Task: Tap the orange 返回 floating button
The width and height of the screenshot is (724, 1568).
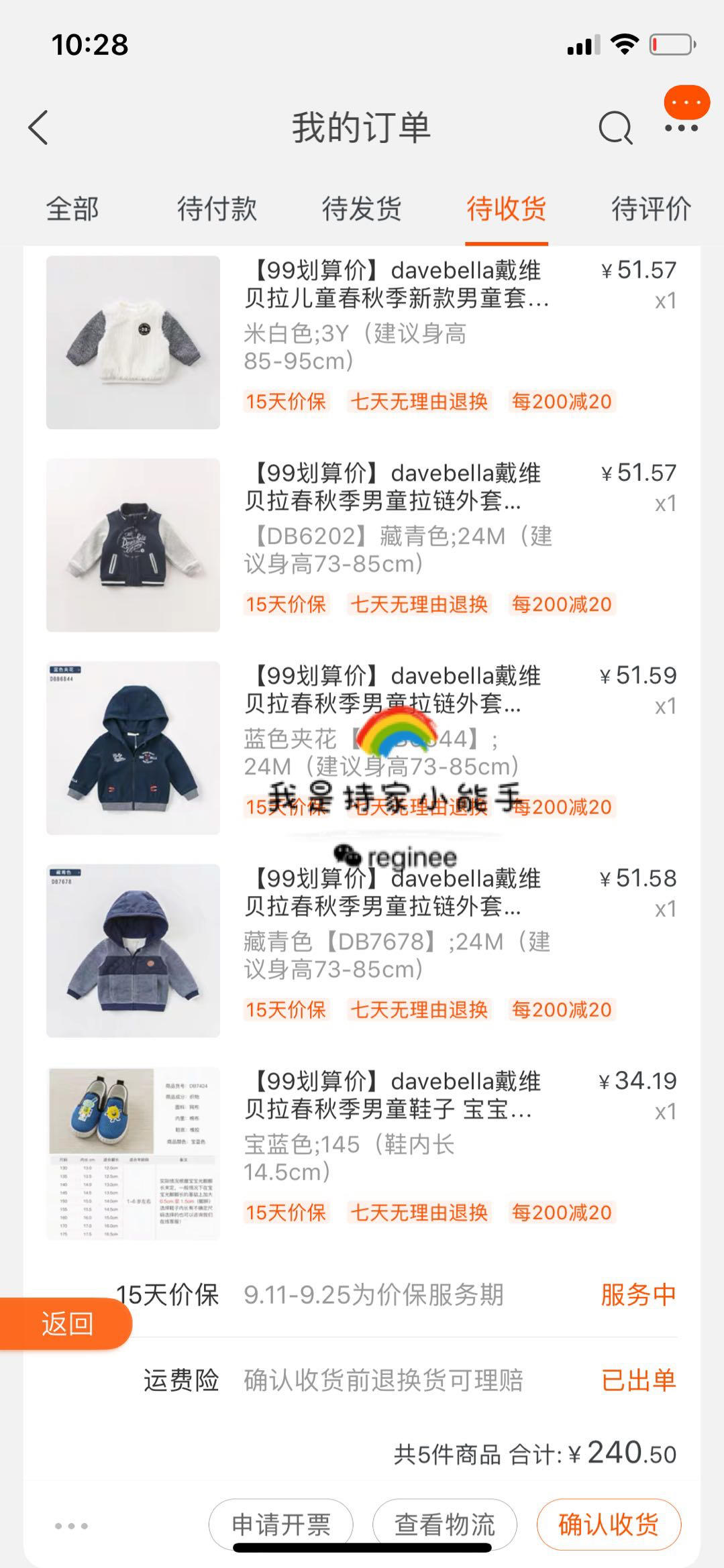Action: (x=66, y=1324)
